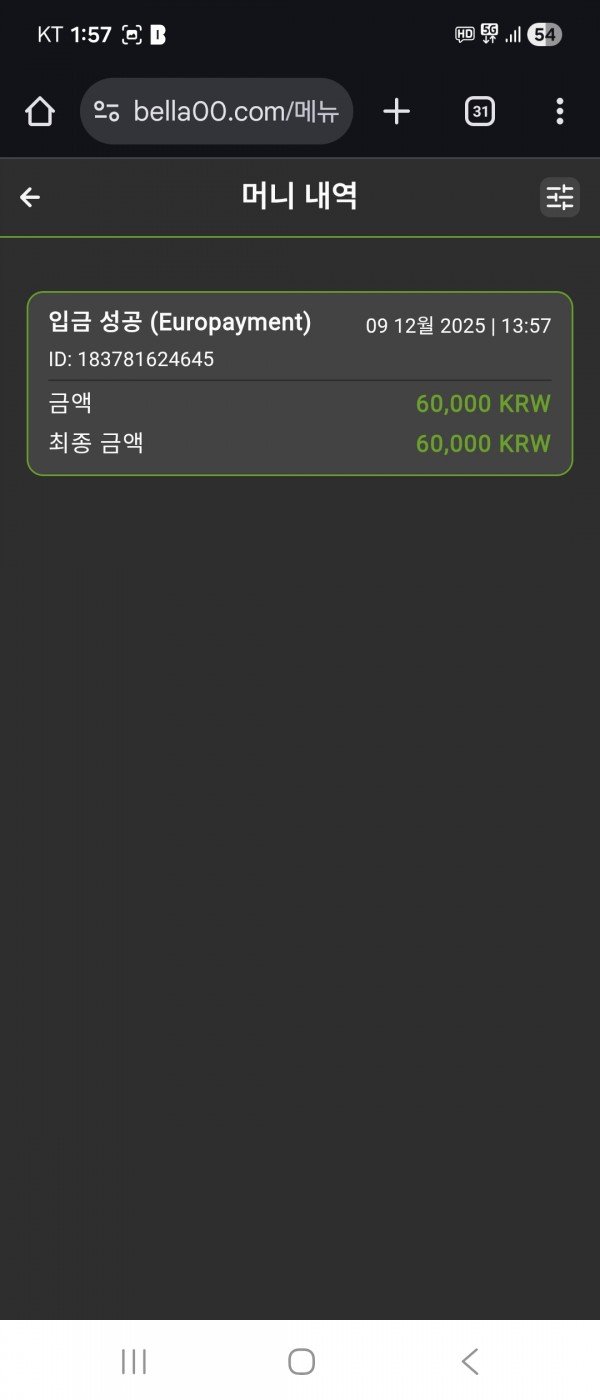Screen dimensions: 600x1400
Task: Open the browser overflow menu
Action: click(x=559, y=112)
